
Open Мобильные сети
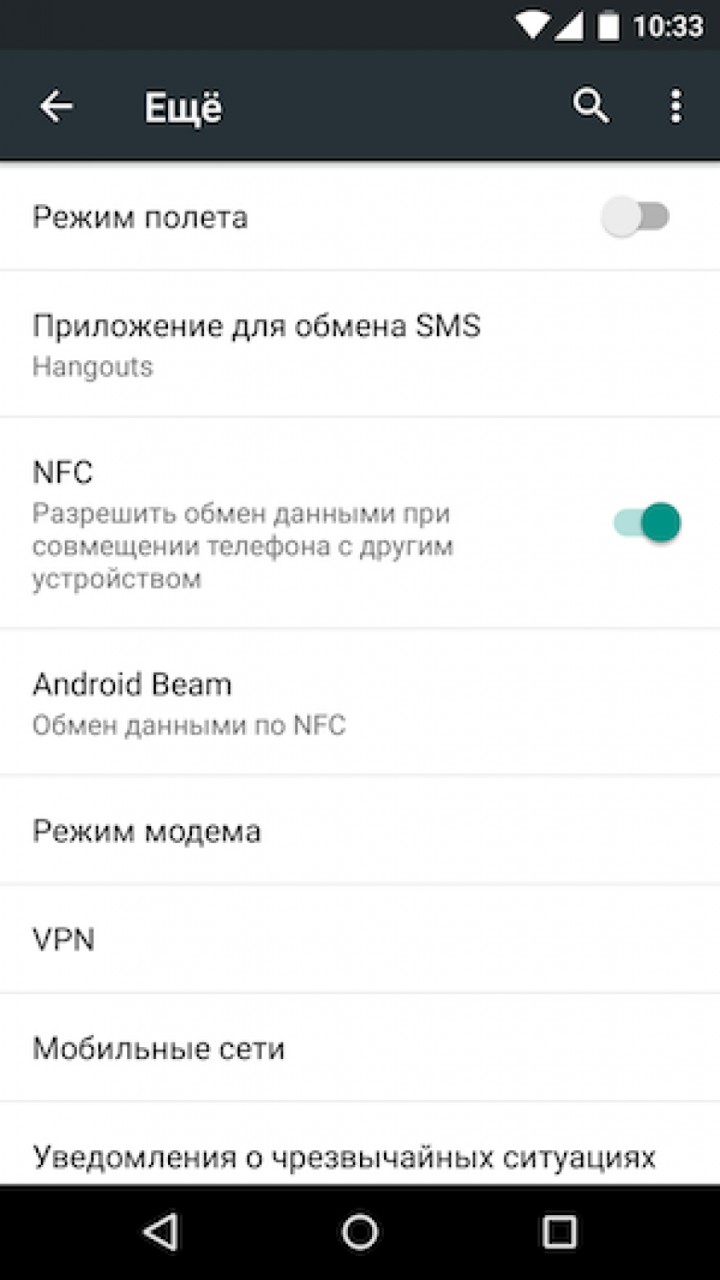pos(360,1048)
